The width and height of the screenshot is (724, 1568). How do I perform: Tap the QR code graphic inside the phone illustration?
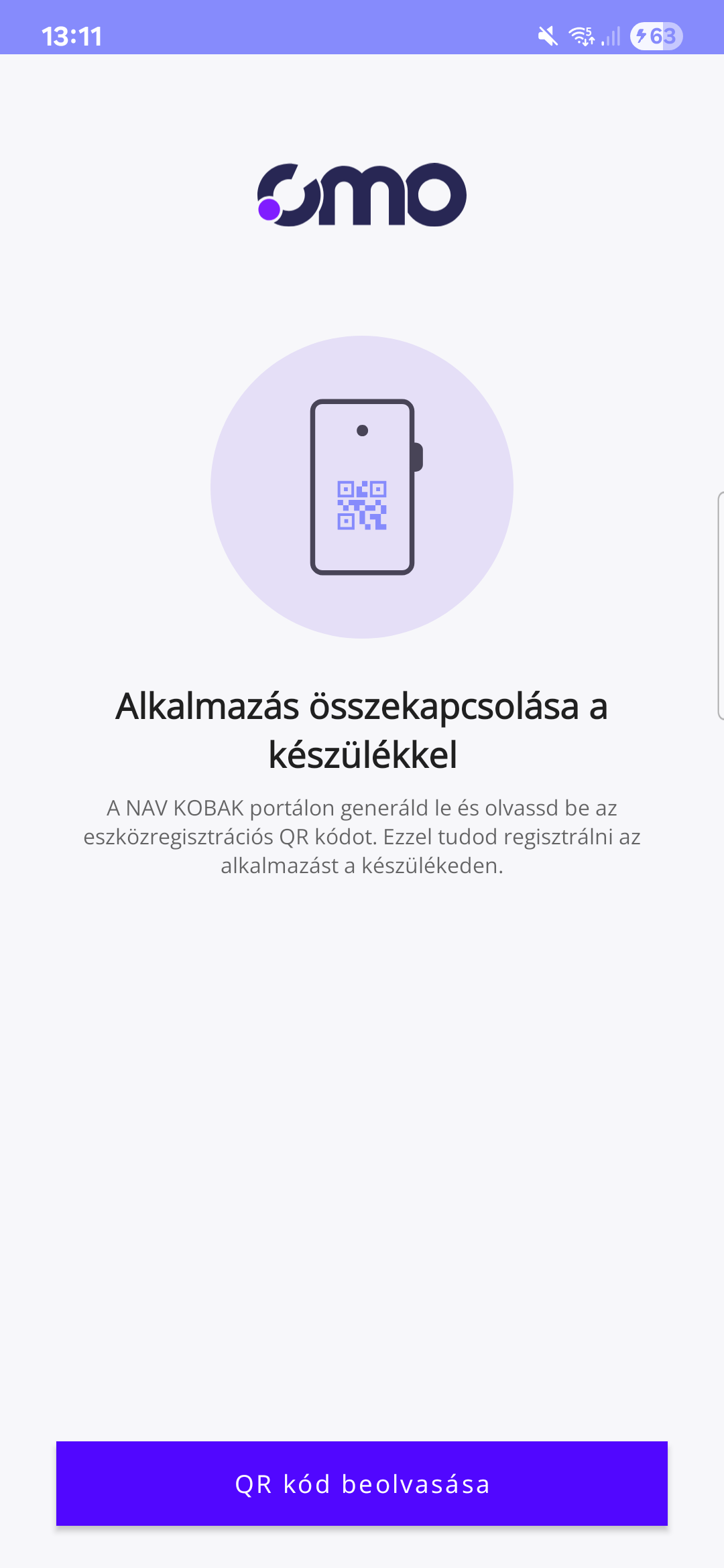363,506
